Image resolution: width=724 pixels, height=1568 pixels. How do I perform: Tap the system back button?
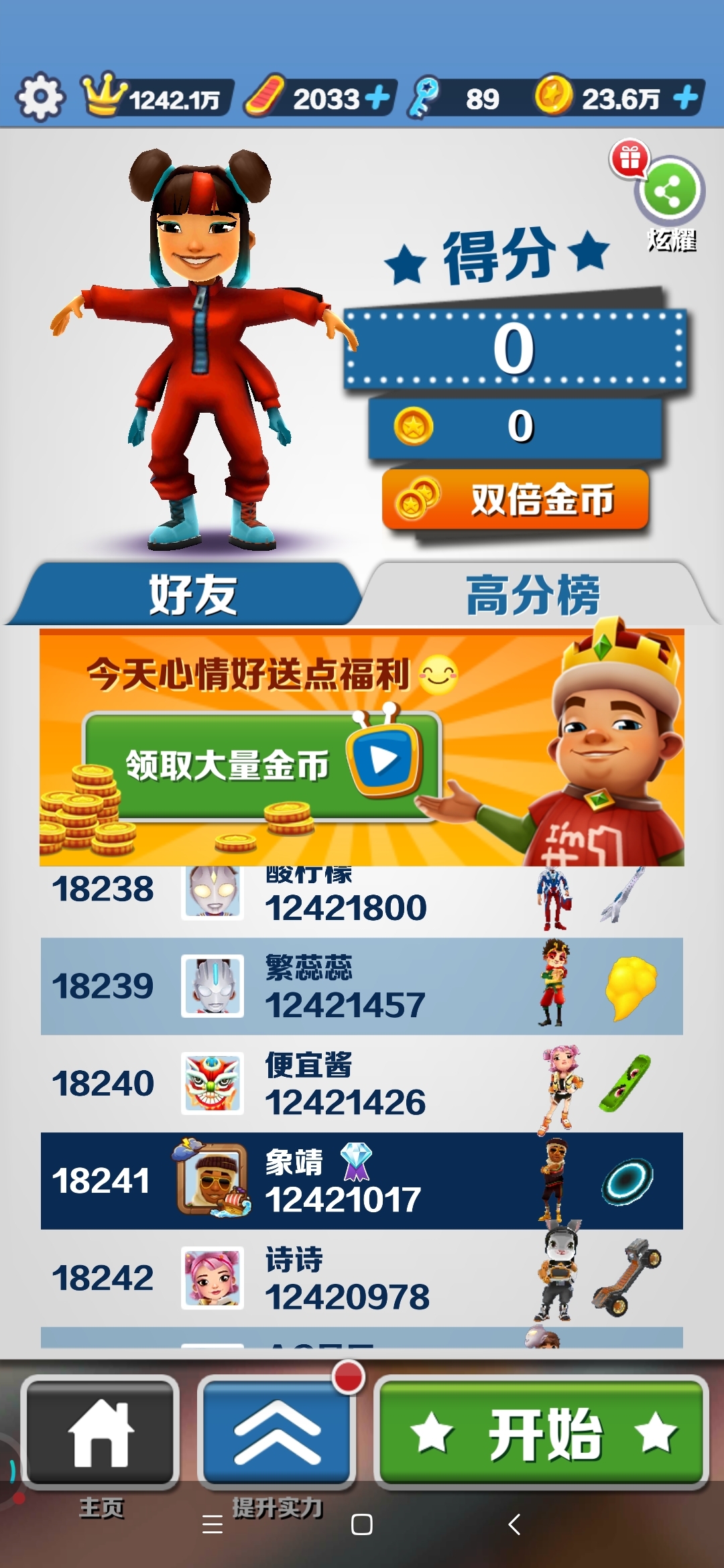(514, 1525)
